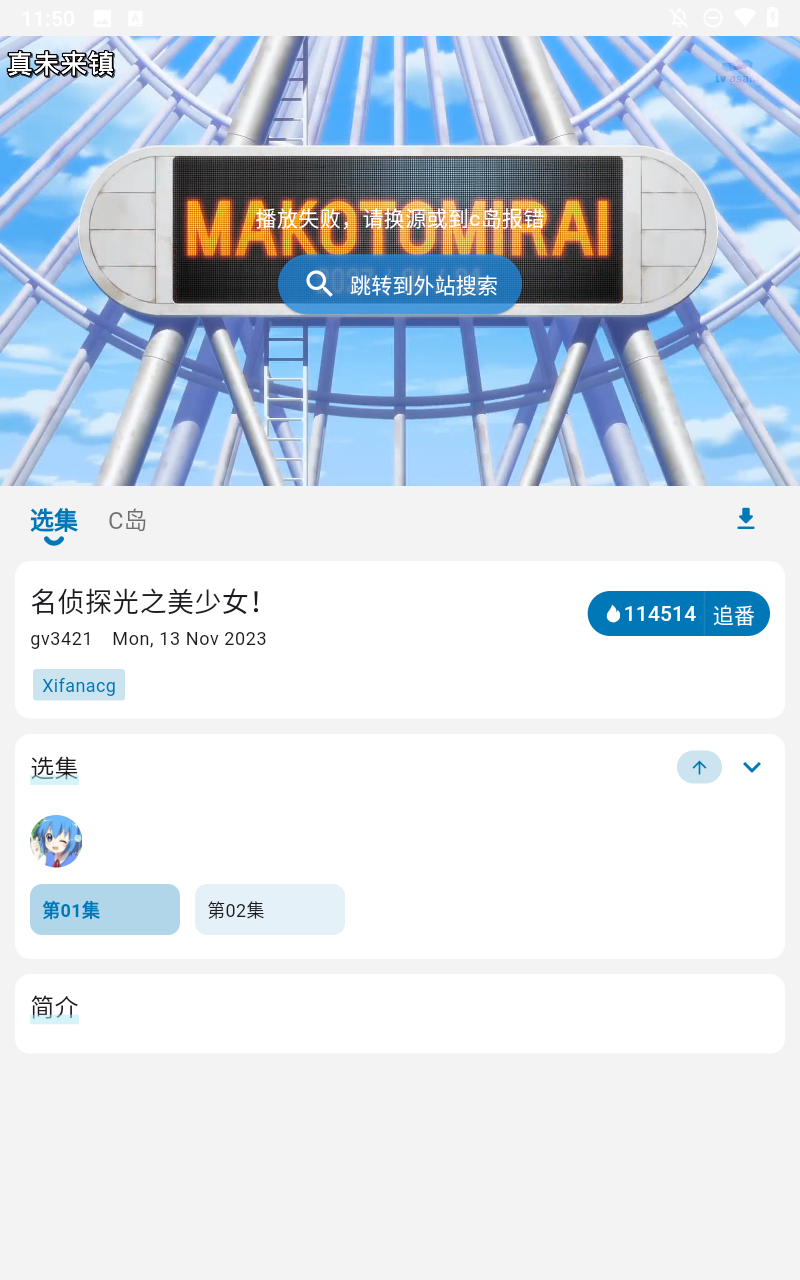Screen dimensions: 800x1280
Task: Switch to the 选集 tab
Action: [x=54, y=521]
